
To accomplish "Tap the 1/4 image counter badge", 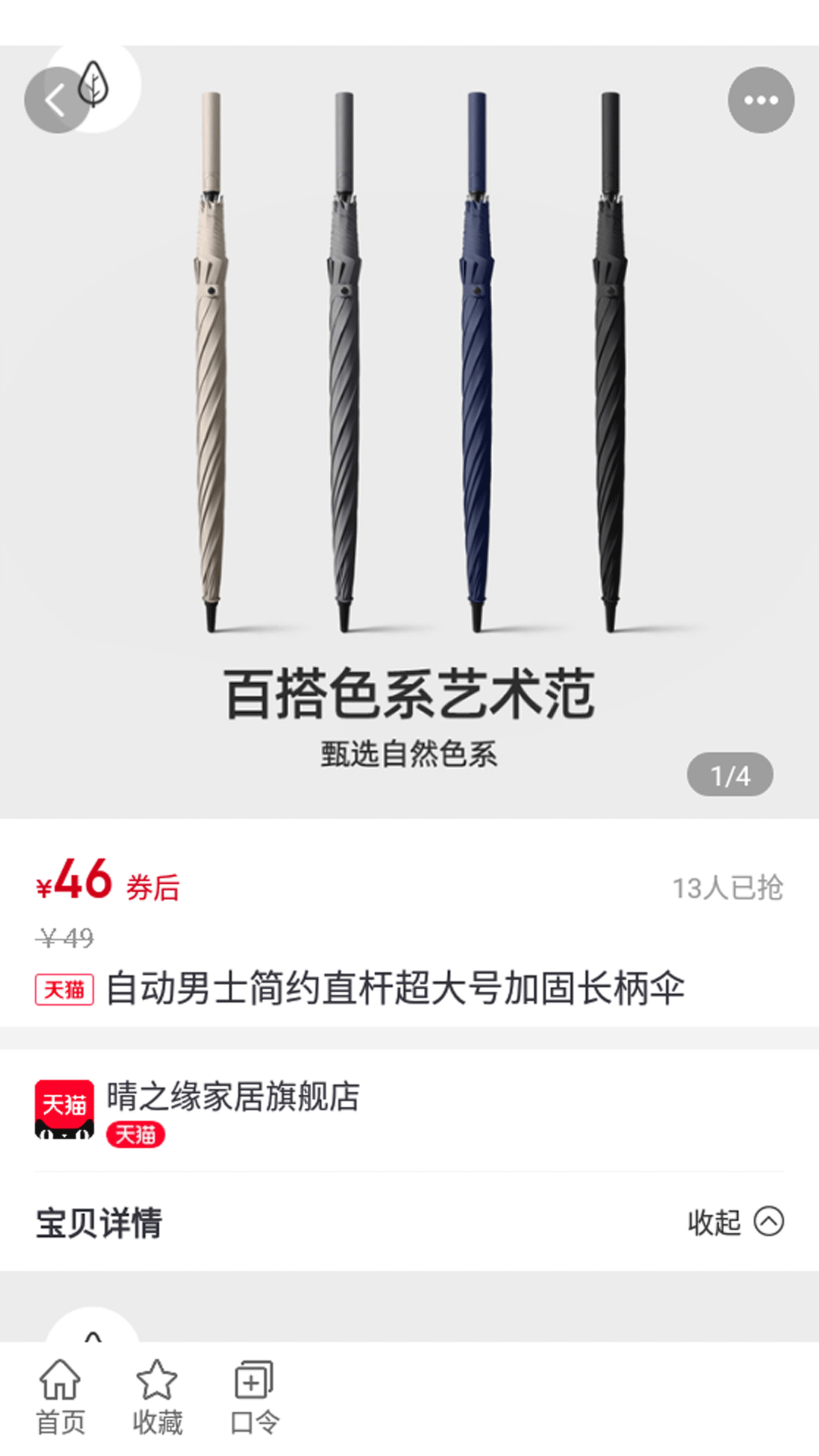I will (730, 774).
